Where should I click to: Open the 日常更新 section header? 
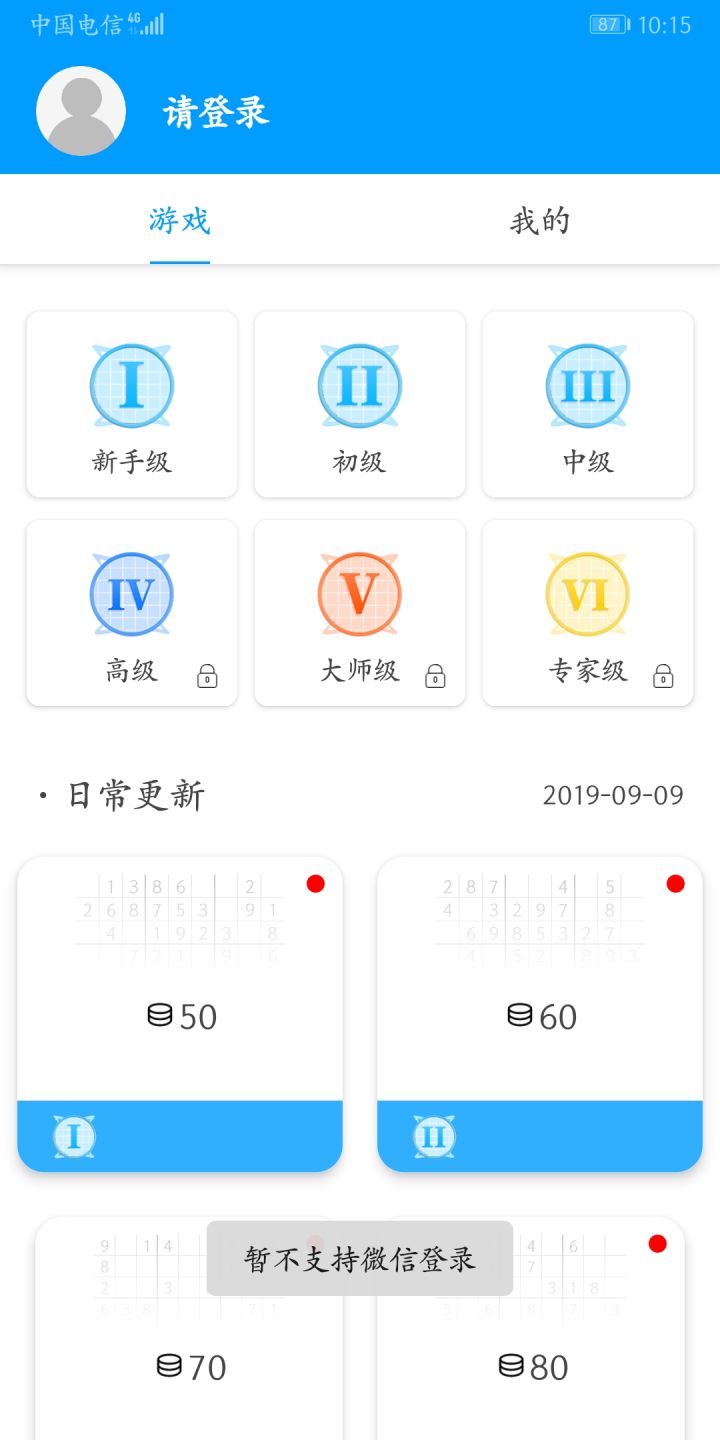(130, 794)
